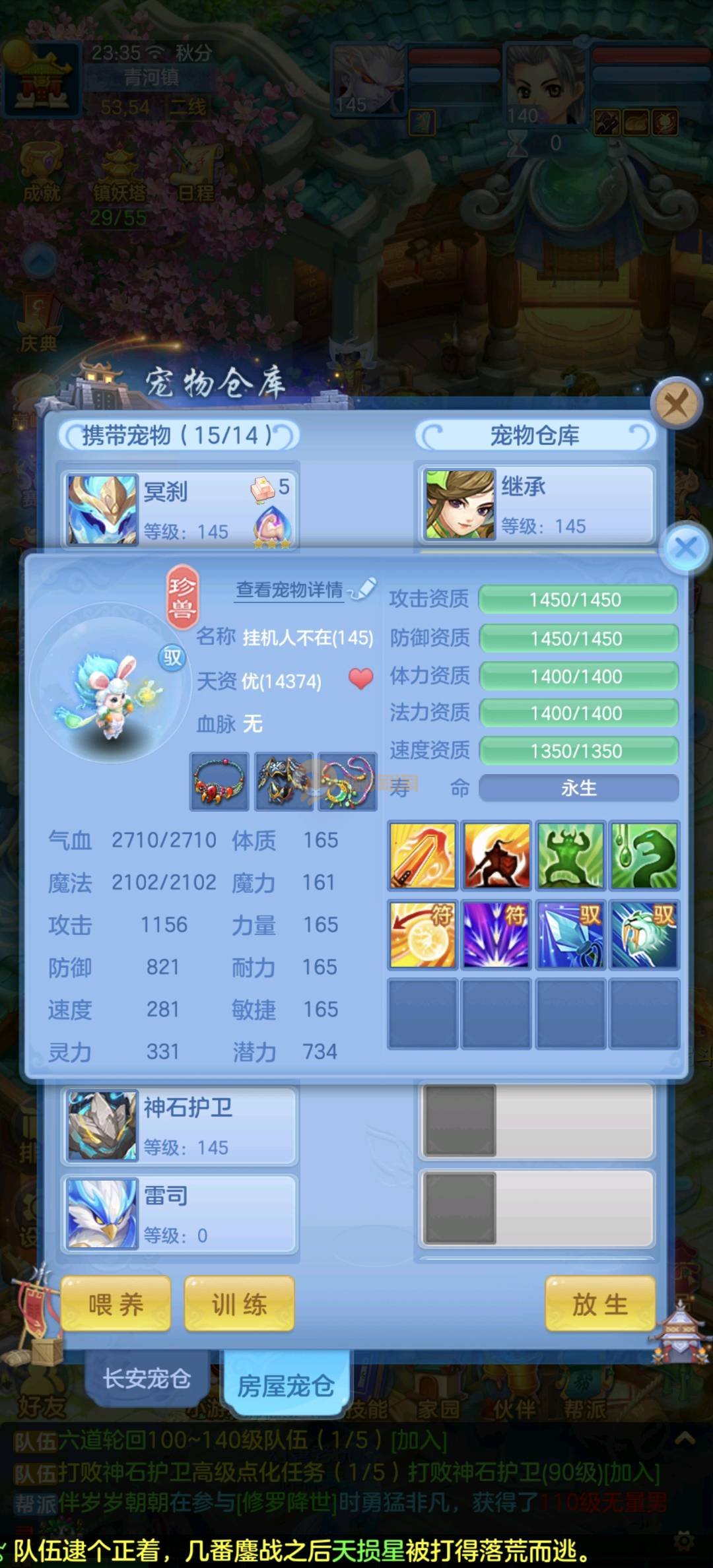713x1568 pixels.
Task: View the purple burst 符 skill
Action: [x=496, y=935]
